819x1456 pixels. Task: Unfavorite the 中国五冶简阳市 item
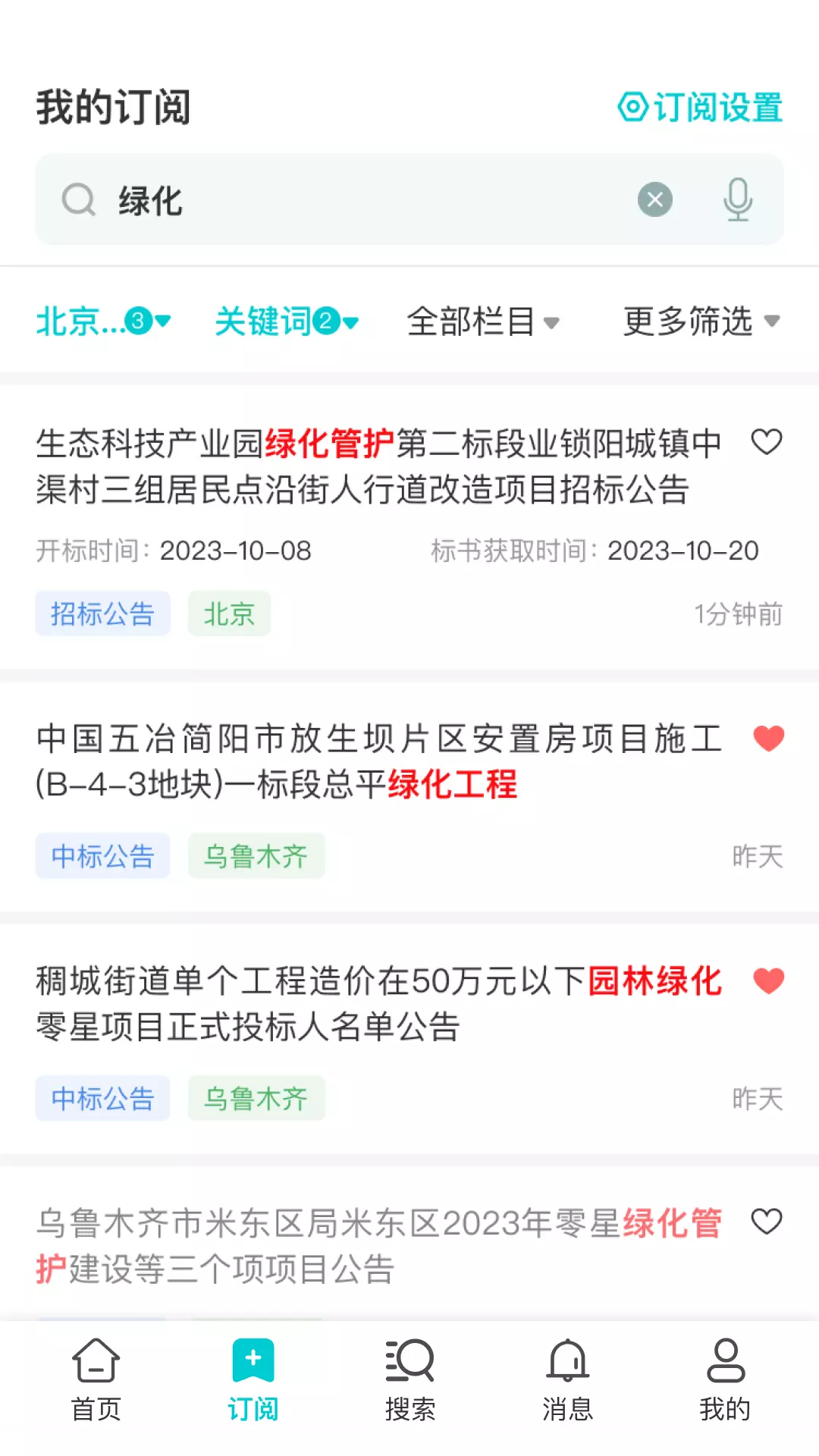[768, 738]
